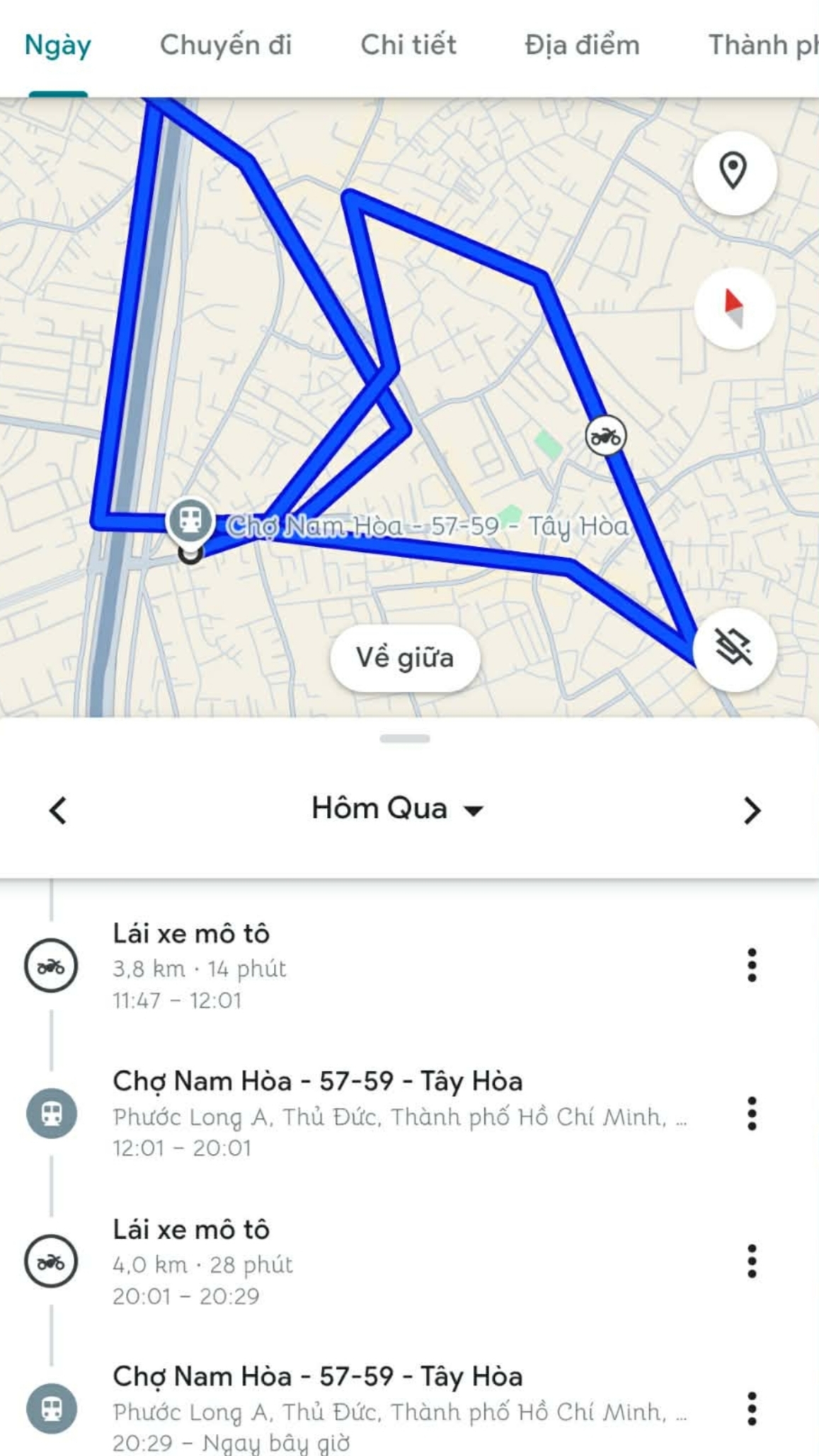Open the Chi tiết tab
The width and height of the screenshot is (819, 1456).
tap(408, 45)
